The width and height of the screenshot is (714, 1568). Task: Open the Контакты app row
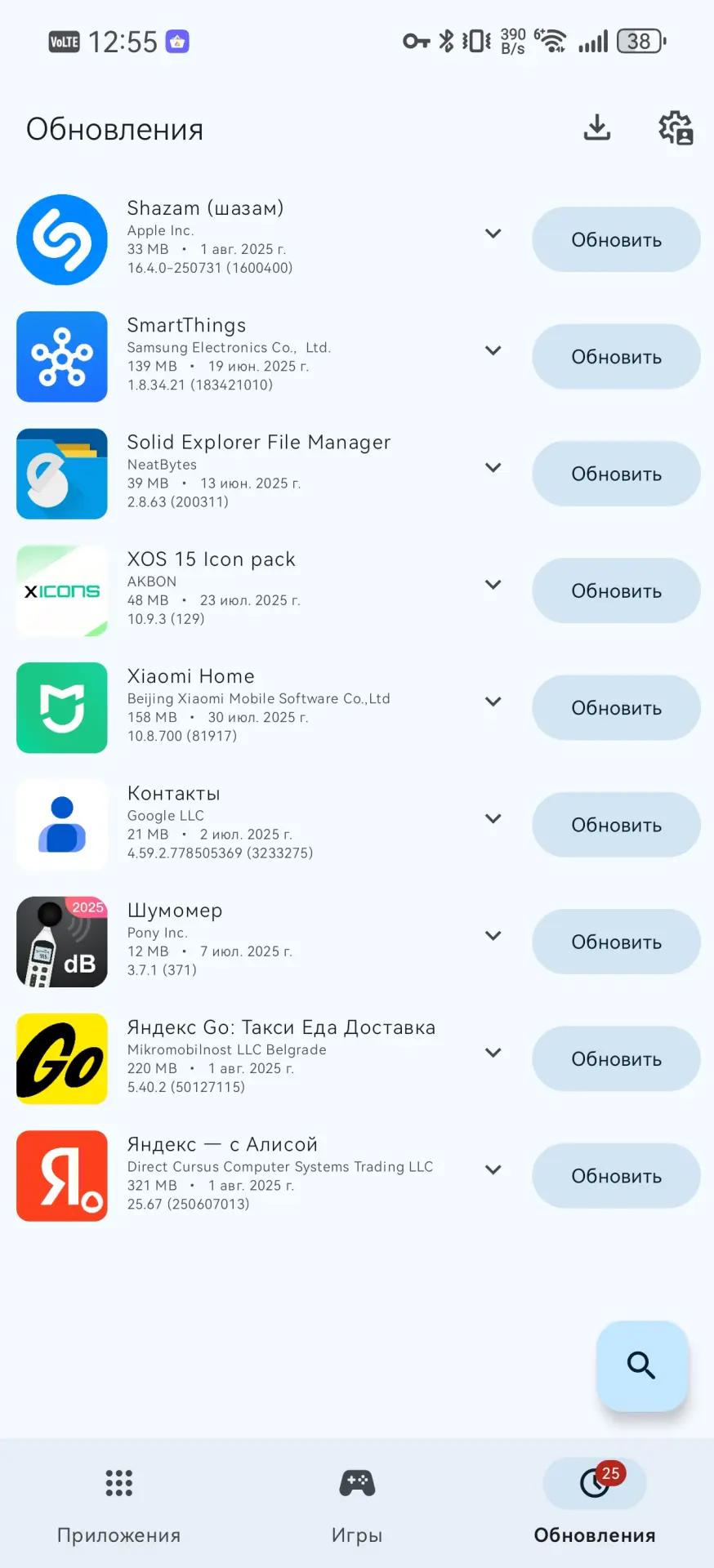(245, 823)
